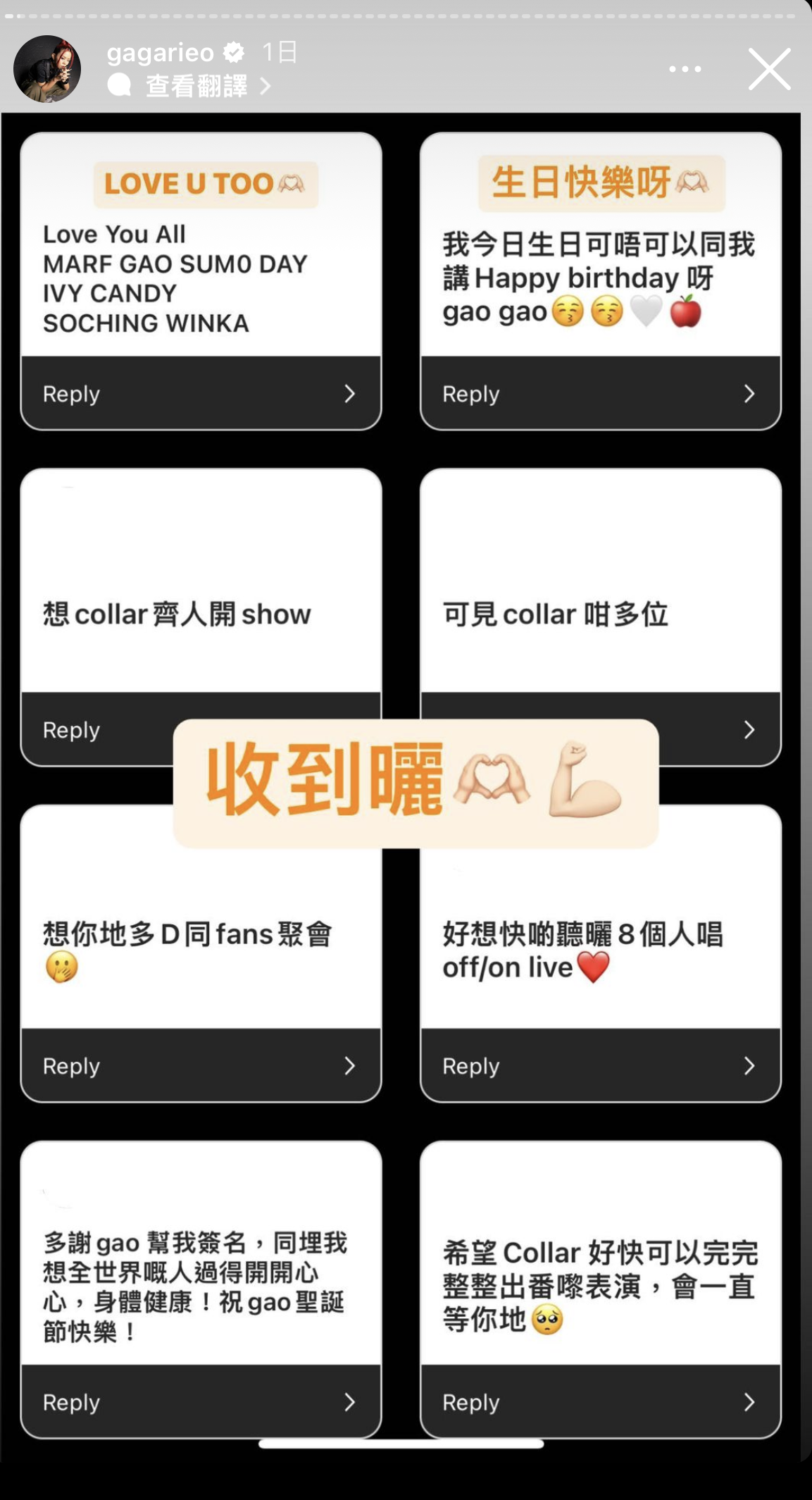The height and width of the screenshot is (1500, 812).
Task: Tap the chevron on the LOVE U TOO reply card
Action: [x=350, y=395]
